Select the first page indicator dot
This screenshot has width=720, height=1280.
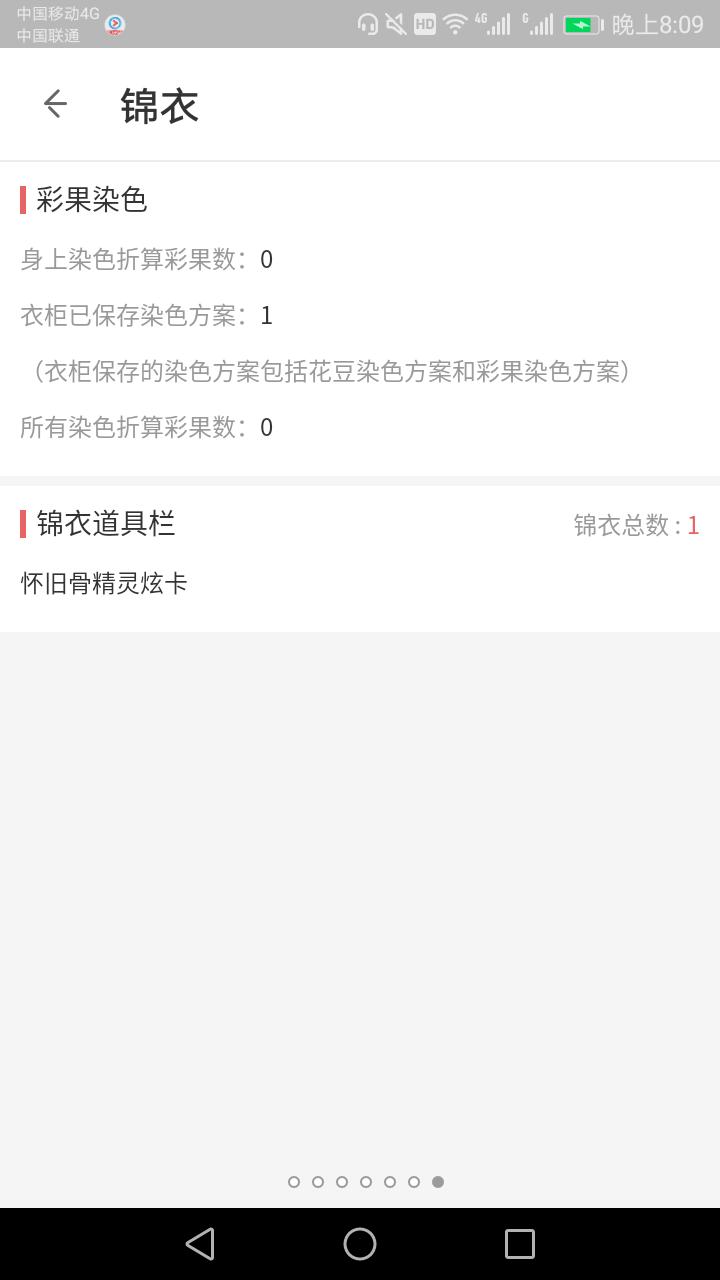(x=294, y=1182)
